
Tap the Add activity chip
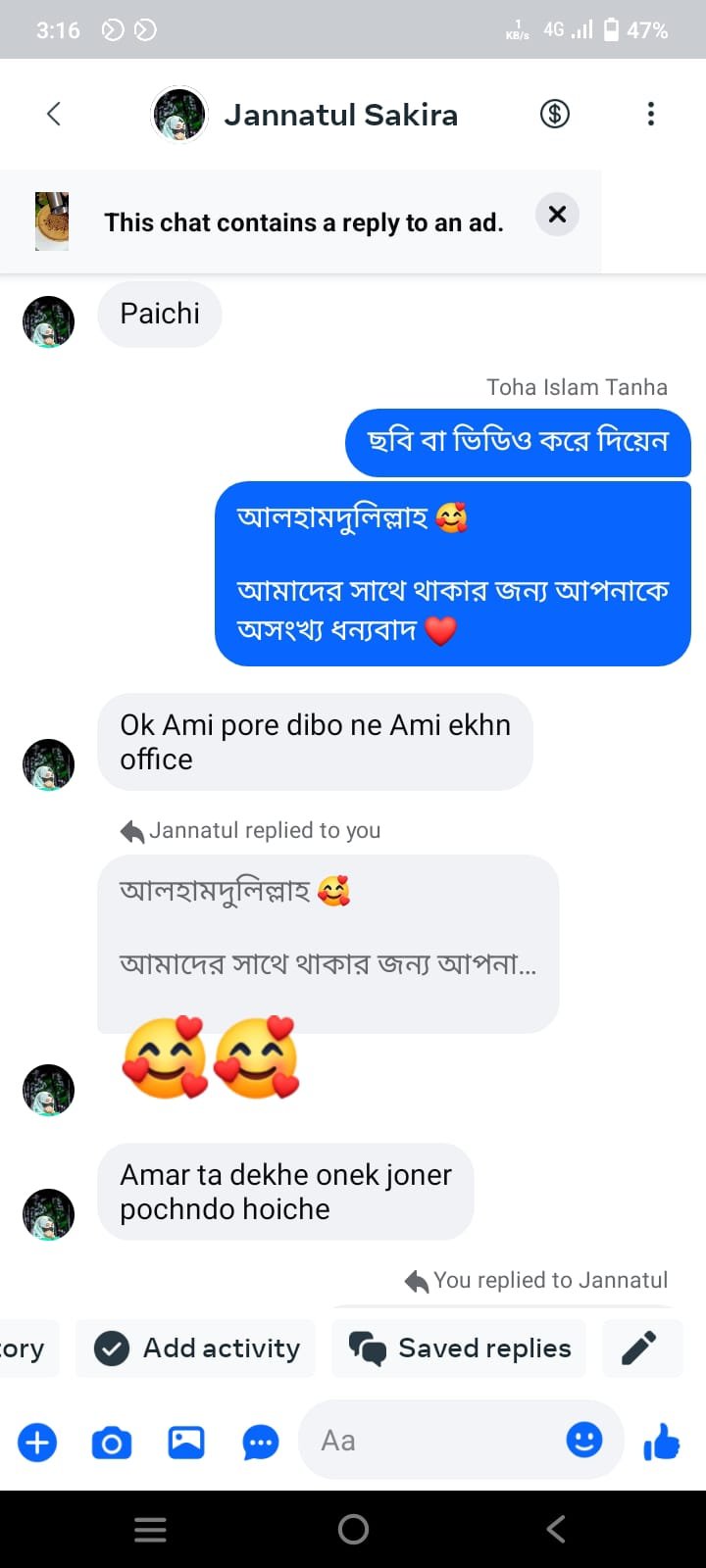point(196,1348)
